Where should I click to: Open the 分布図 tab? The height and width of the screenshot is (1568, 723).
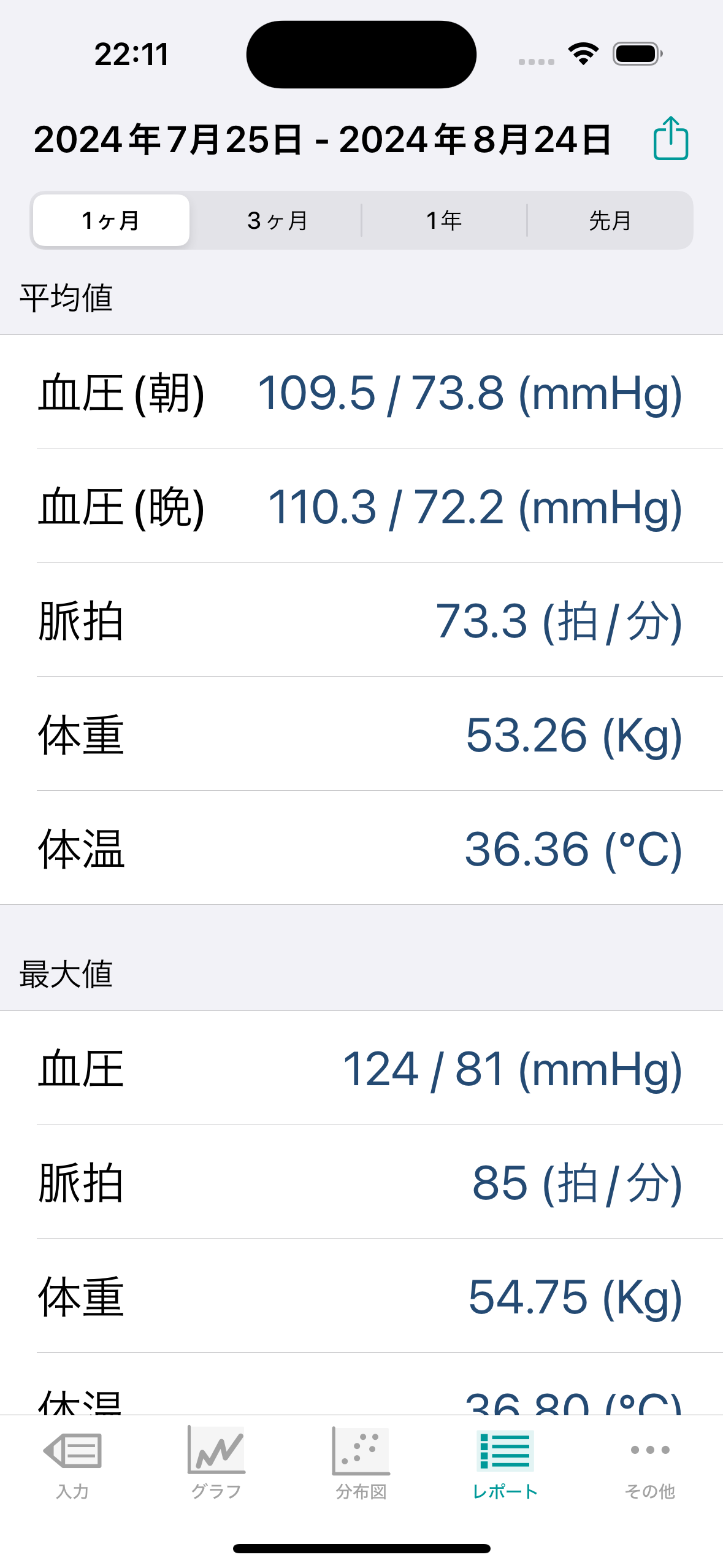[x=361, y=1462]
